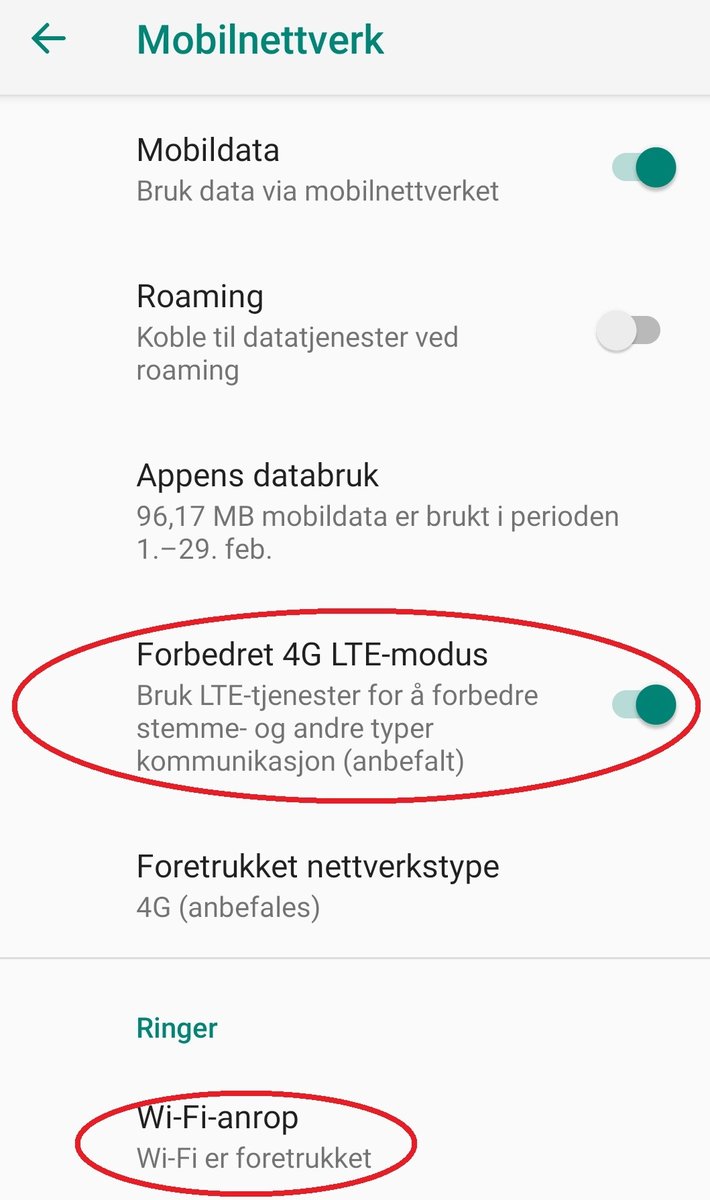
Task: Enable the Roaming switch
Action: point(628,331)
